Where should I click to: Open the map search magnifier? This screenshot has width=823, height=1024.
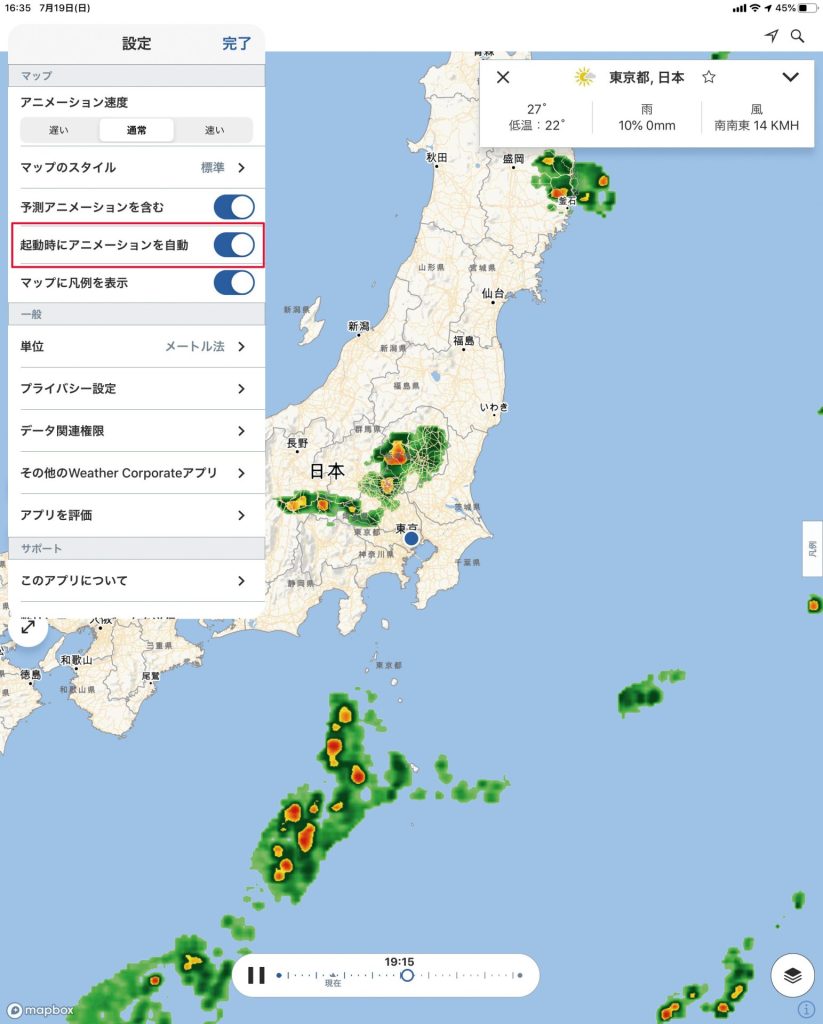pyautogui.click(x=798, y=36)
